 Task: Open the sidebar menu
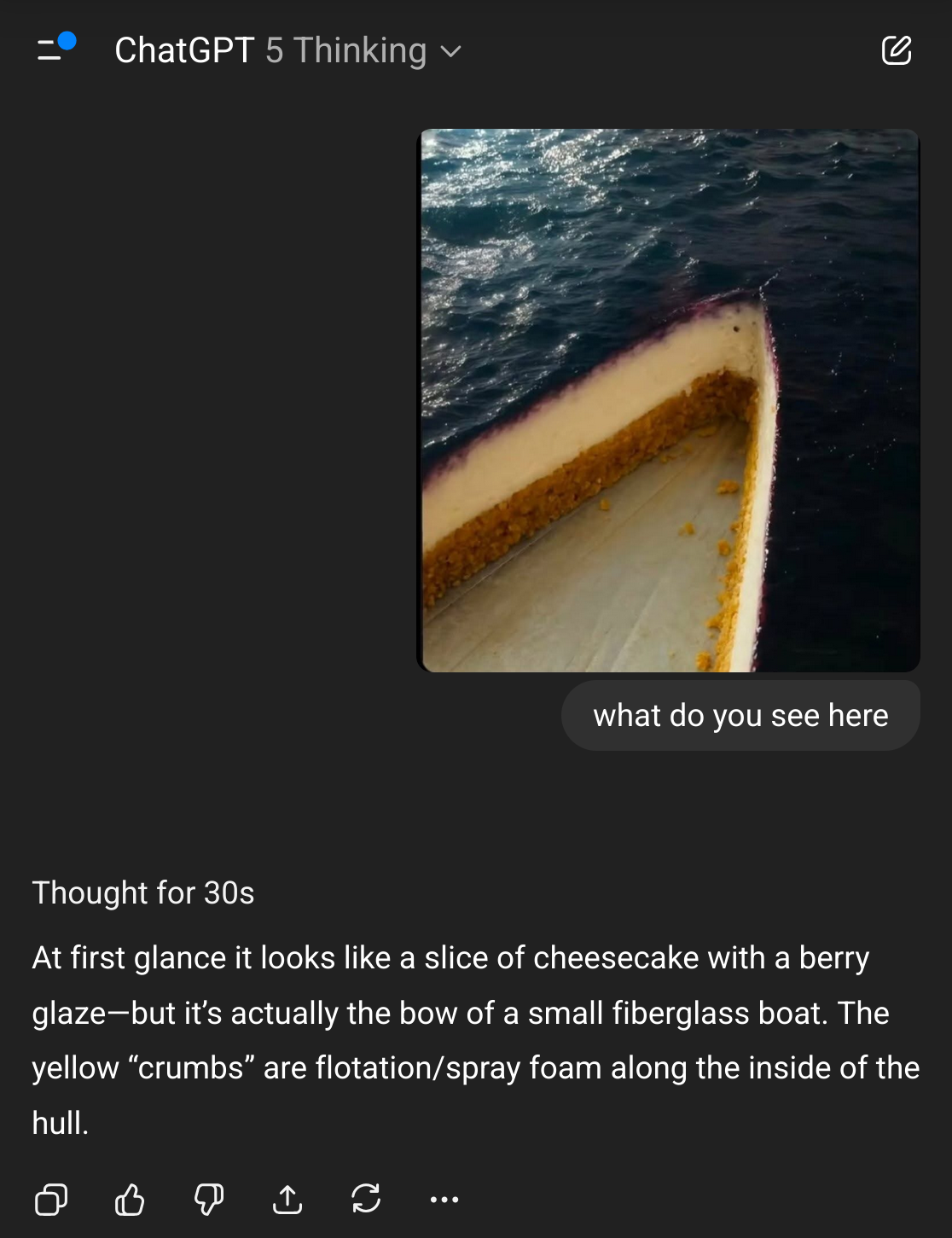(53, 49)
